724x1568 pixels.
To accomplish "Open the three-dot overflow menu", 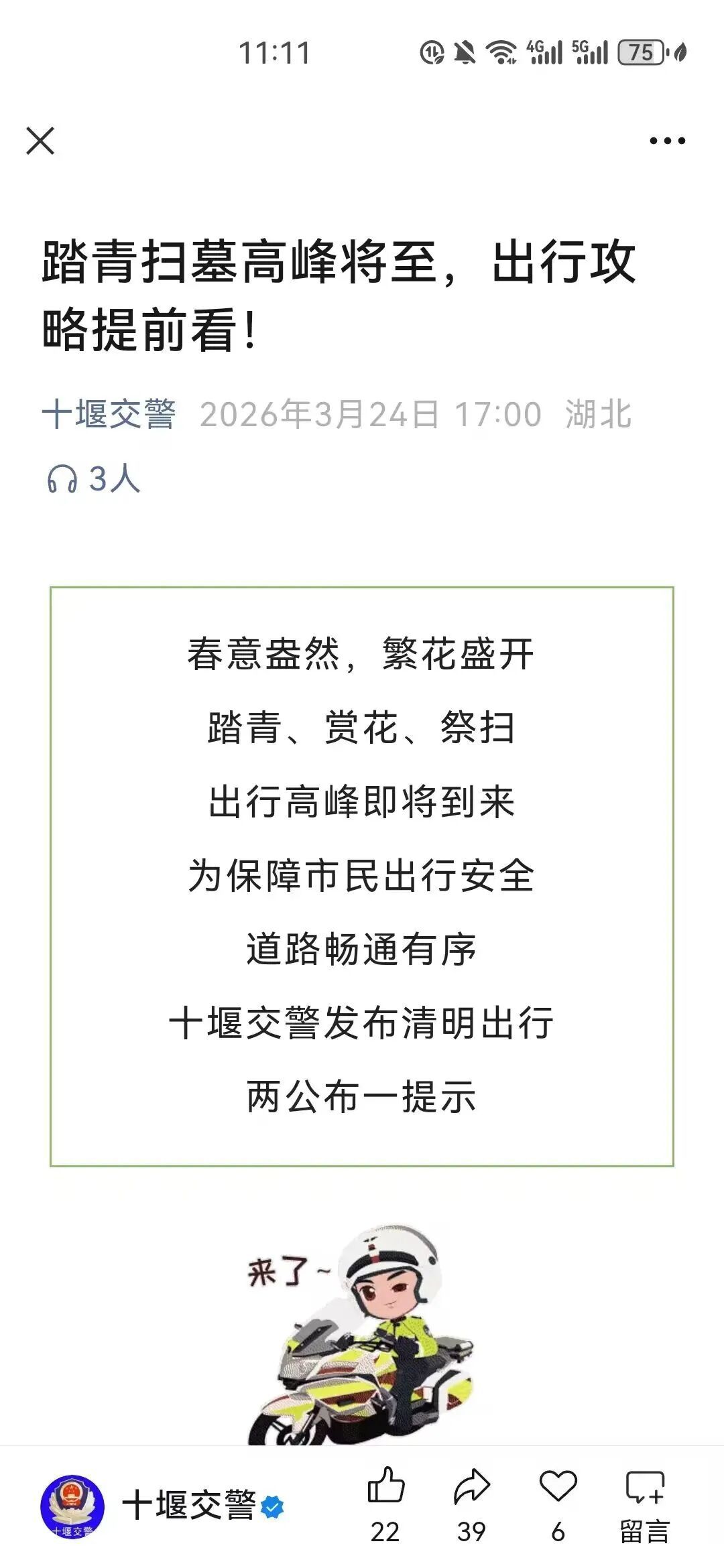I will pos(667,141).
